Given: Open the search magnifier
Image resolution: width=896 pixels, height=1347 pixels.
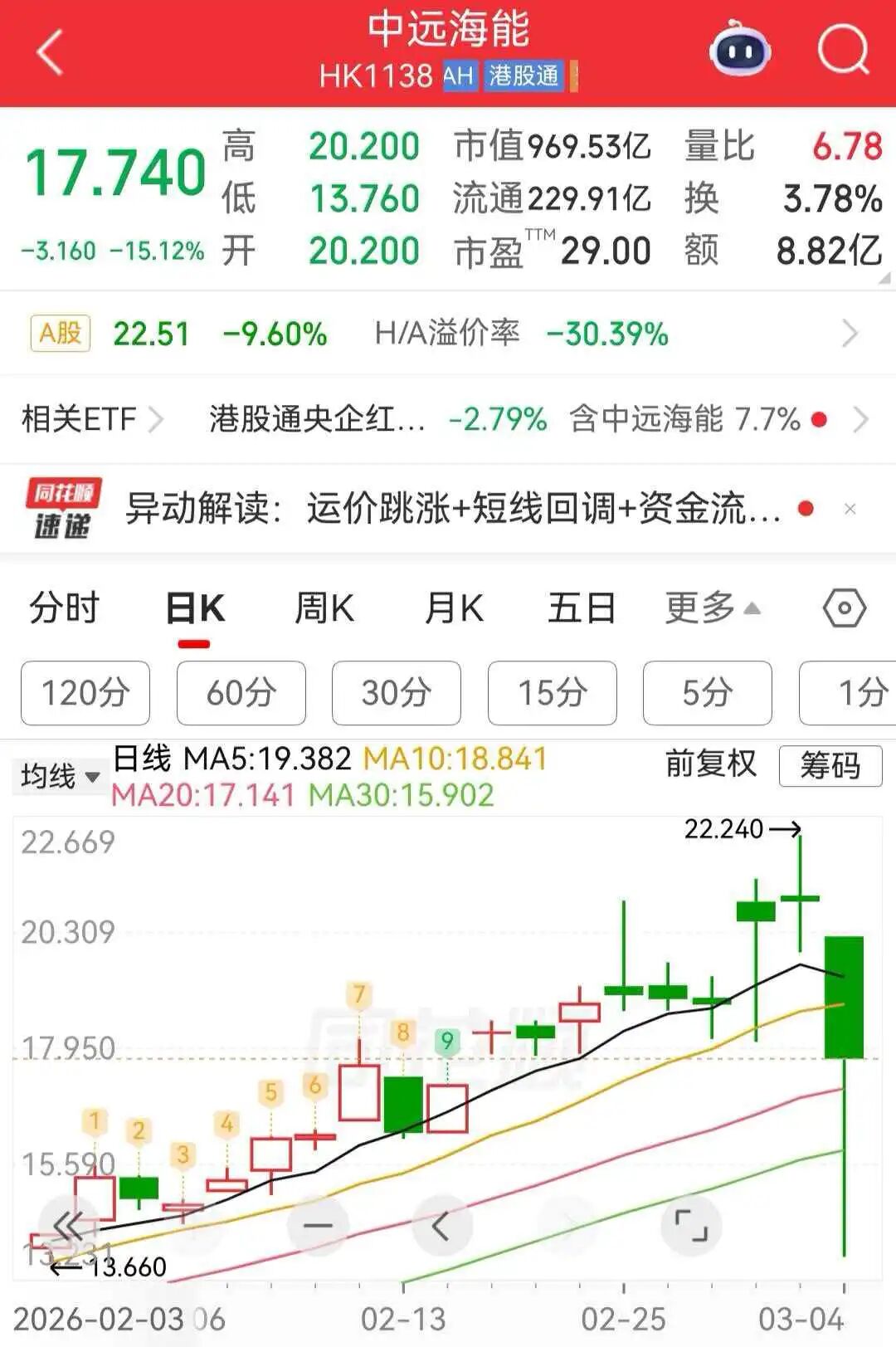Looking at the screenshot, I should click(x=842, y=51).
